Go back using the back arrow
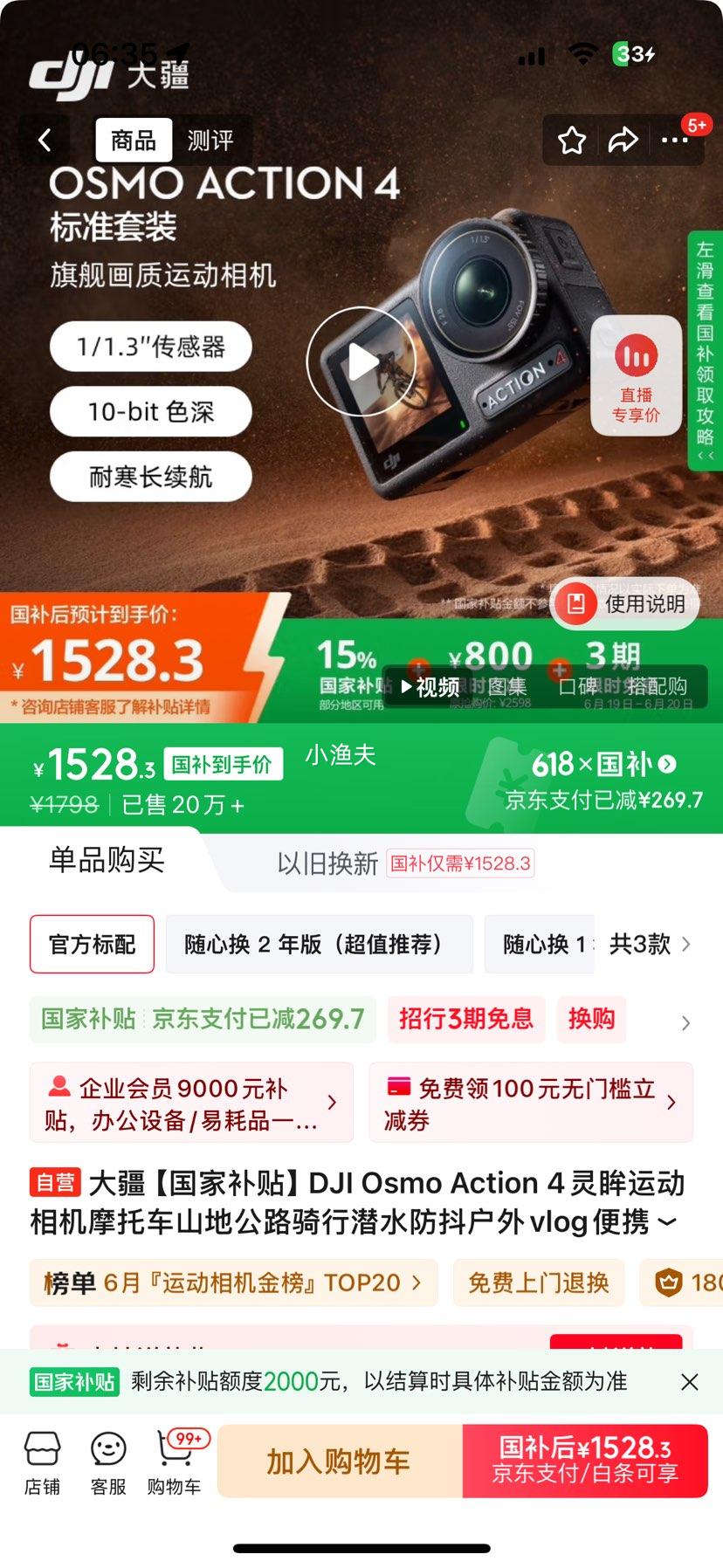The width and height of the screenshot is (723, 1568). pyautogui.click(x=45, y=140)
